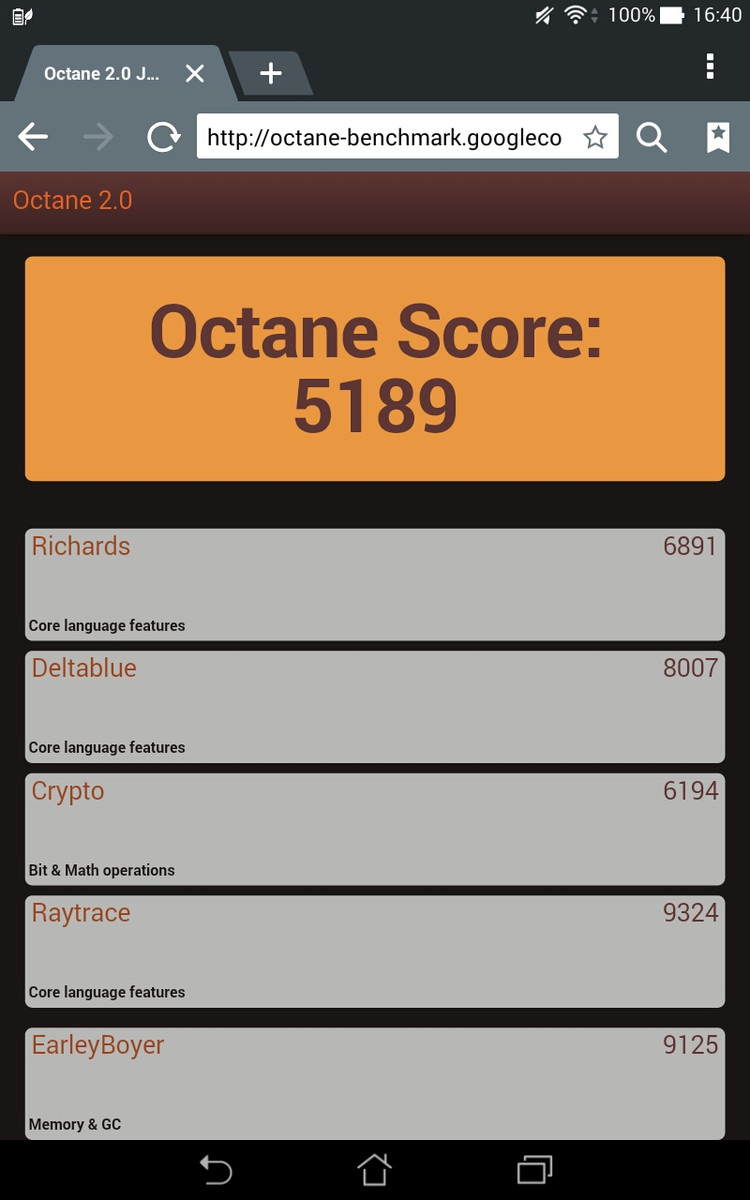750x1200 pixels.
Task: Open the Richards benchmark link
Action: coord(81,546)
